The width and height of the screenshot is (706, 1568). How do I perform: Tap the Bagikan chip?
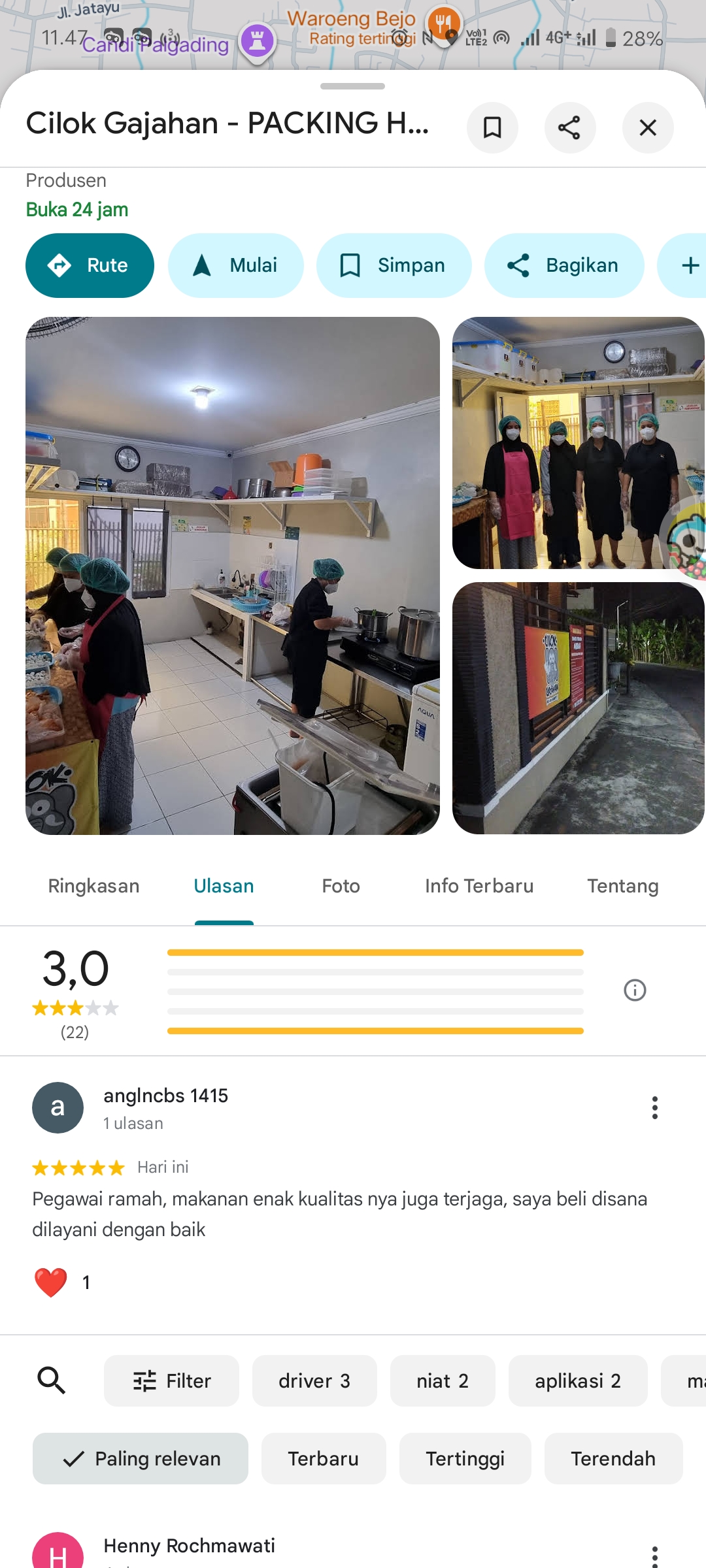[x=563, y=265]
